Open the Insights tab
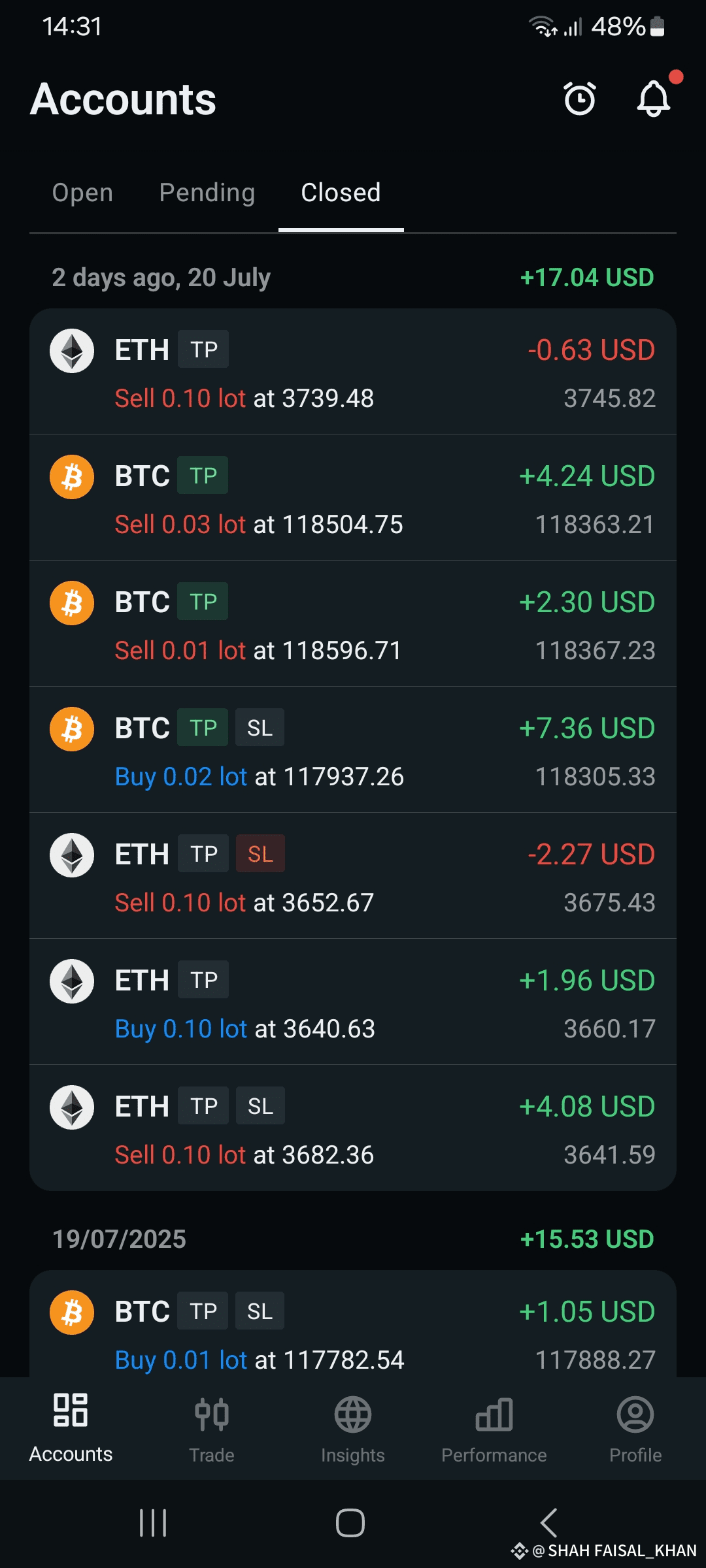Image resolution: width=706 pixels, height=1568 pixels. coord(353,1428)
